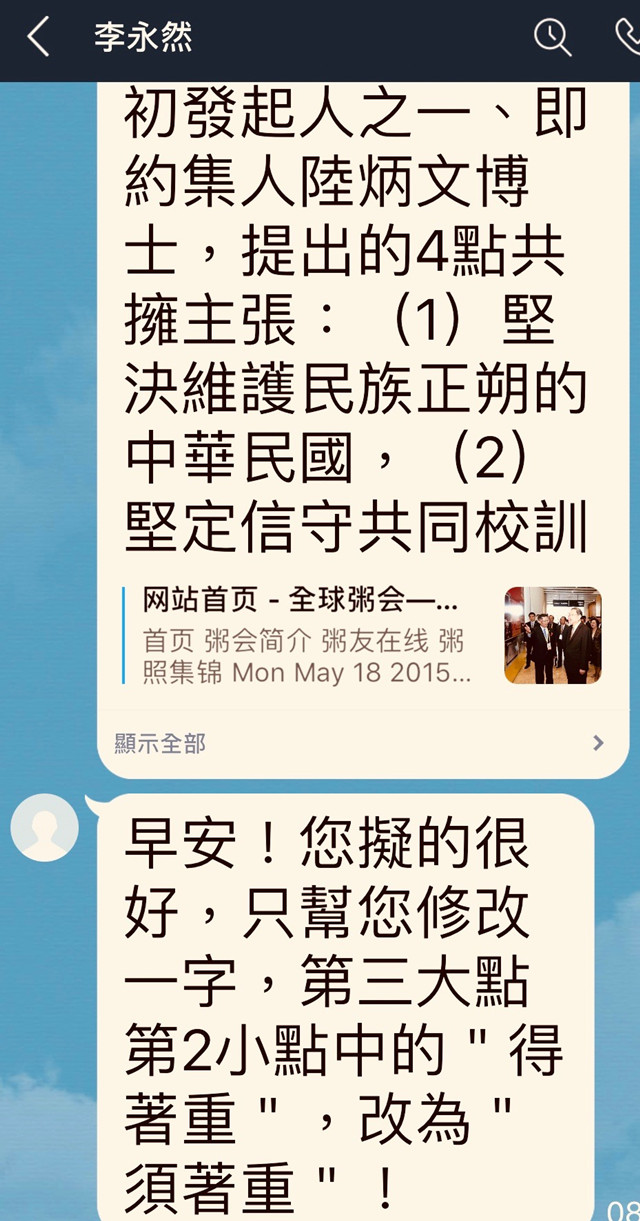
Task: Start a voice call with 李永然
Action: (x=628, y=38)
